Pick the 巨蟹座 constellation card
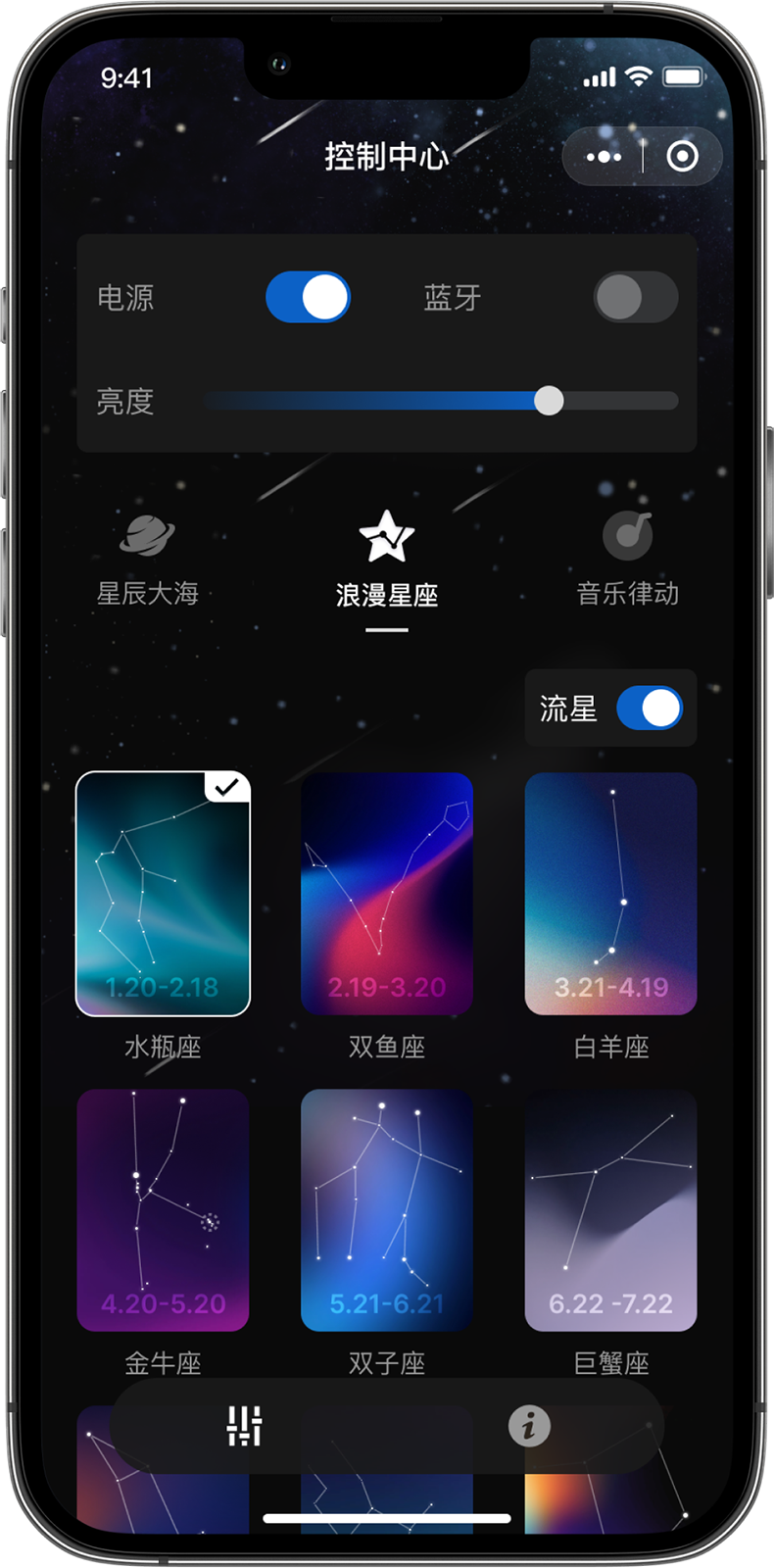 (610, 1210)
